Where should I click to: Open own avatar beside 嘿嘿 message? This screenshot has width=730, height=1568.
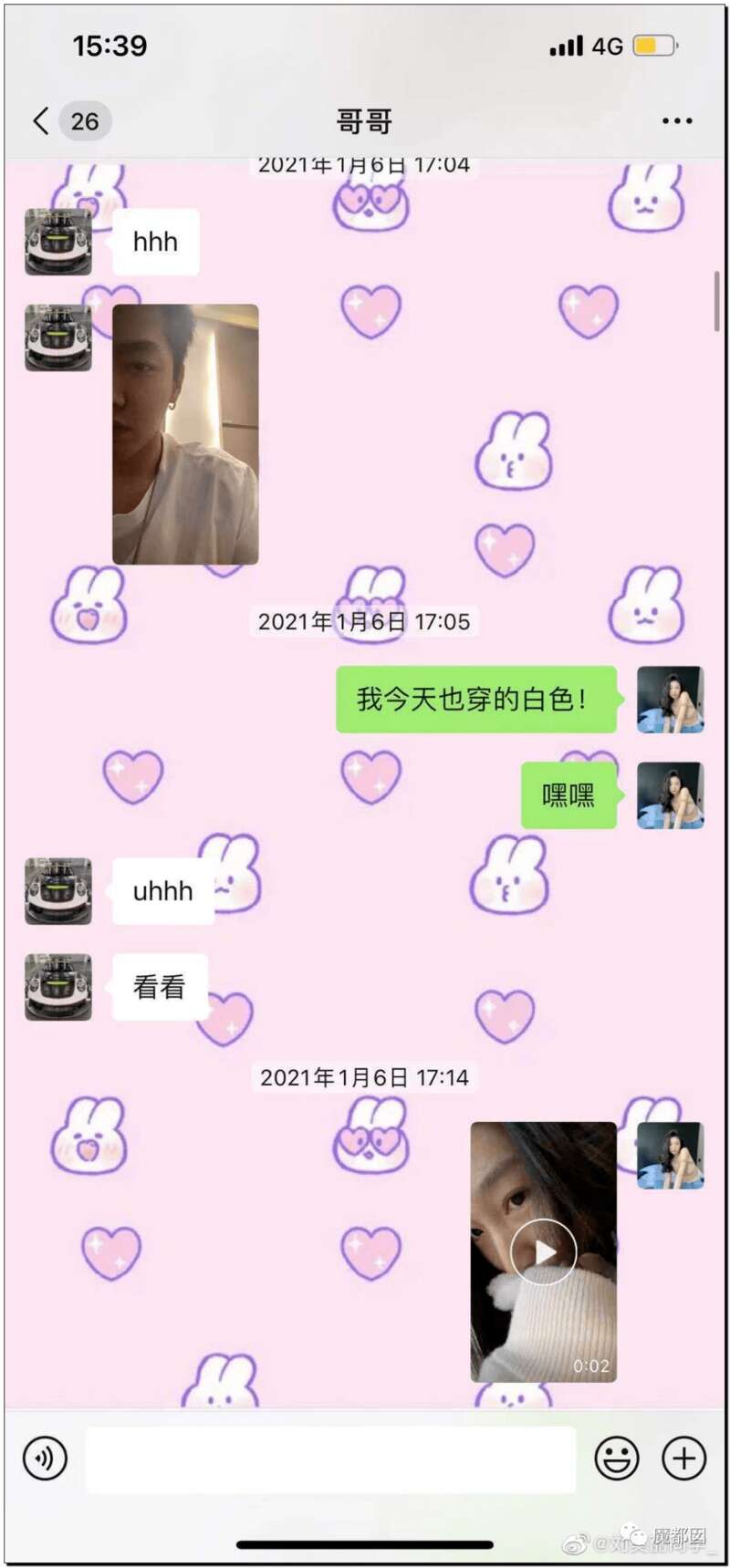[x=670, y=795]
